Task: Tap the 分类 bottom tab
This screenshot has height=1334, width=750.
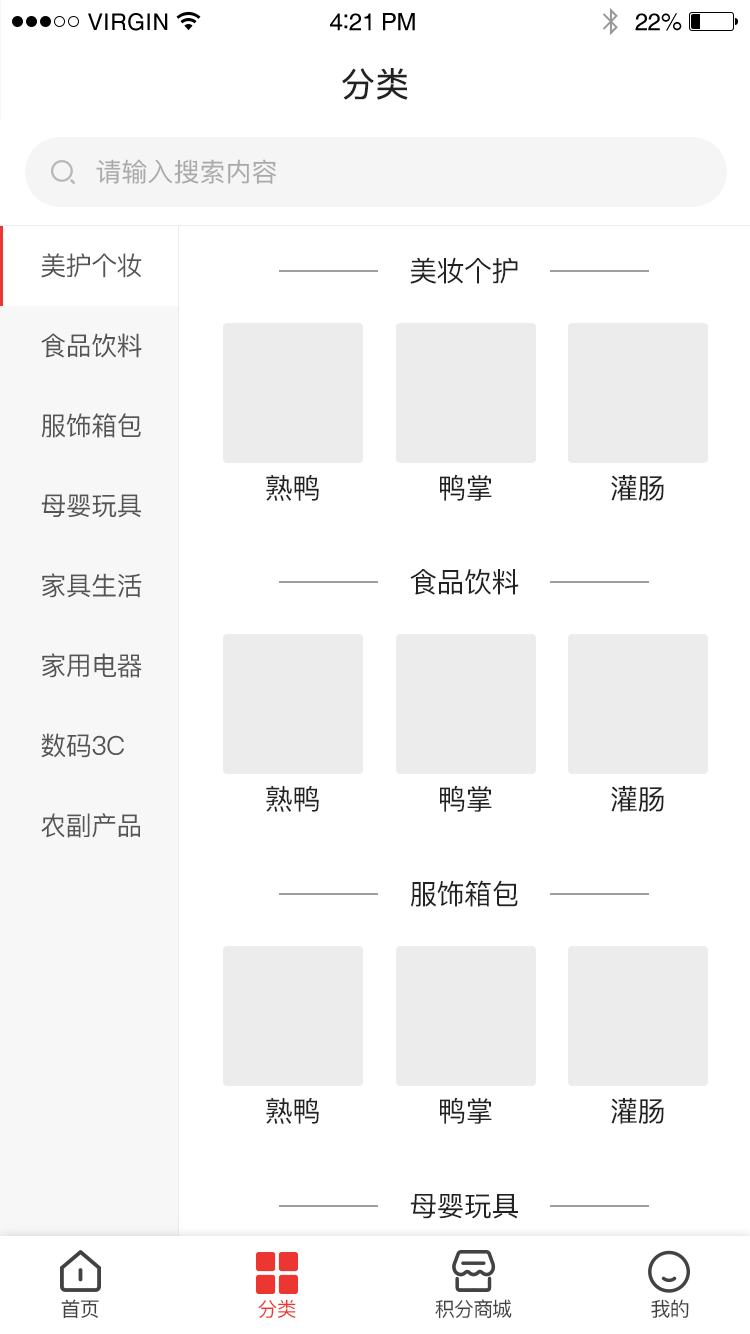Action: click(277, 1285)
